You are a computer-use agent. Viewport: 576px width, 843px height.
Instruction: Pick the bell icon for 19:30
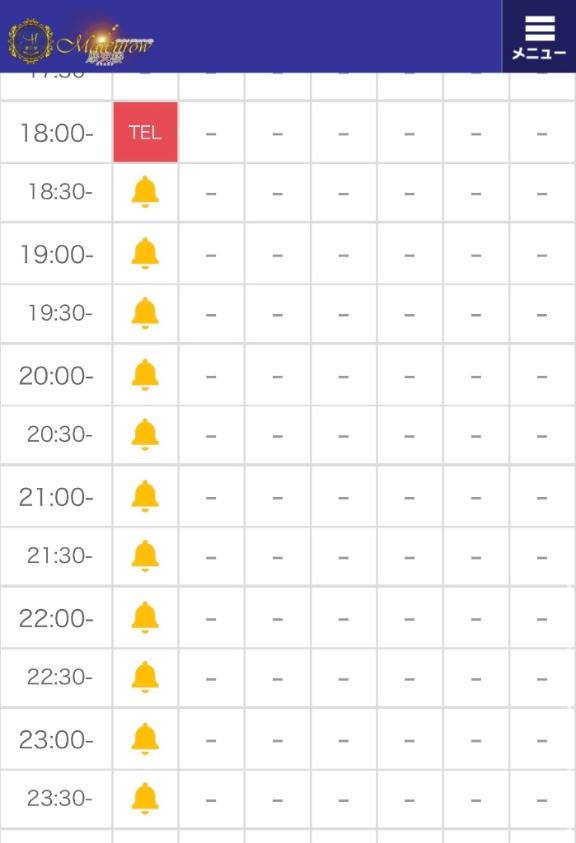[x=145, y=313]
